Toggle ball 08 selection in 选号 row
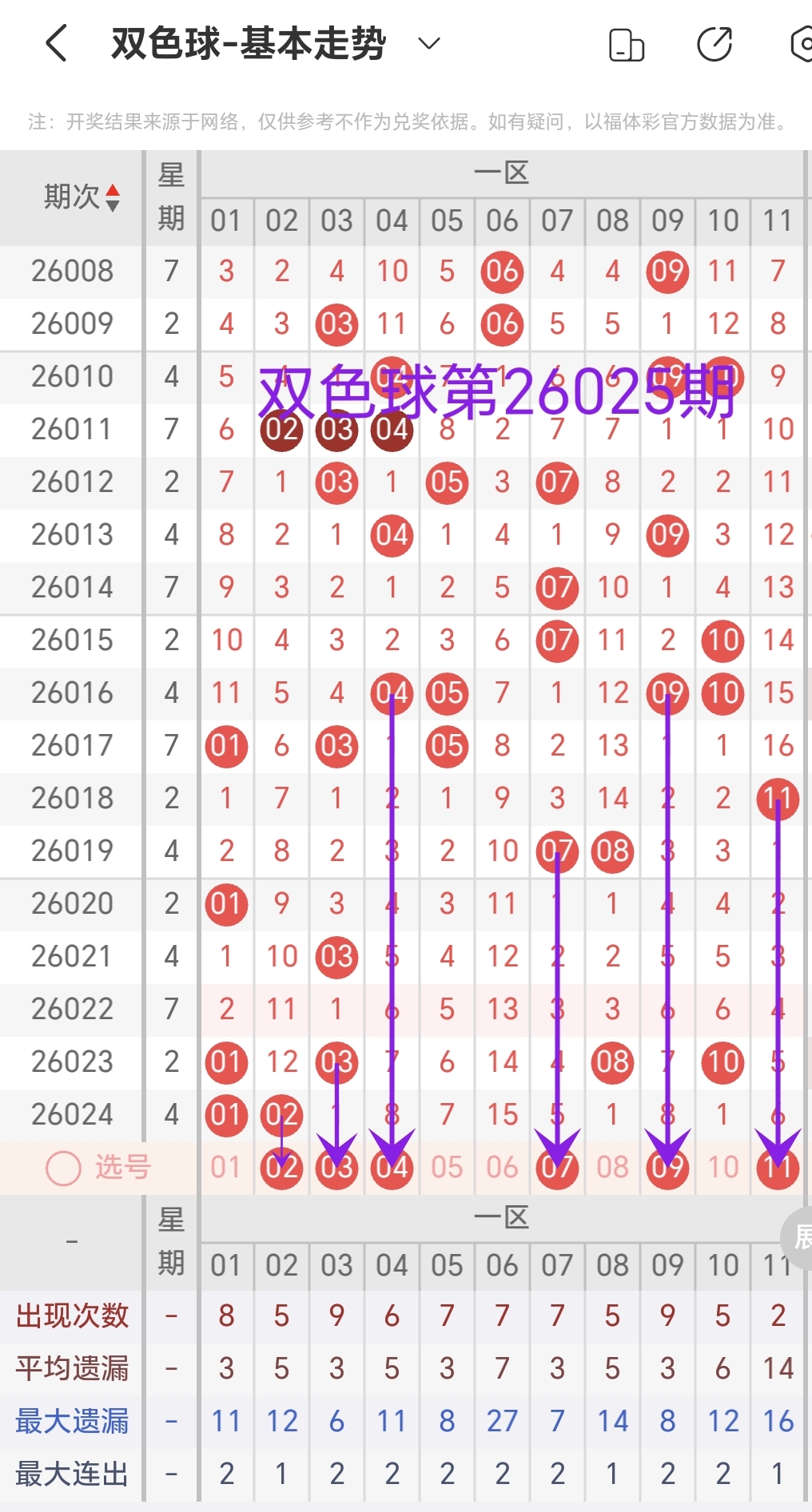The image size is (812, 1512). tap(611, 1167)
